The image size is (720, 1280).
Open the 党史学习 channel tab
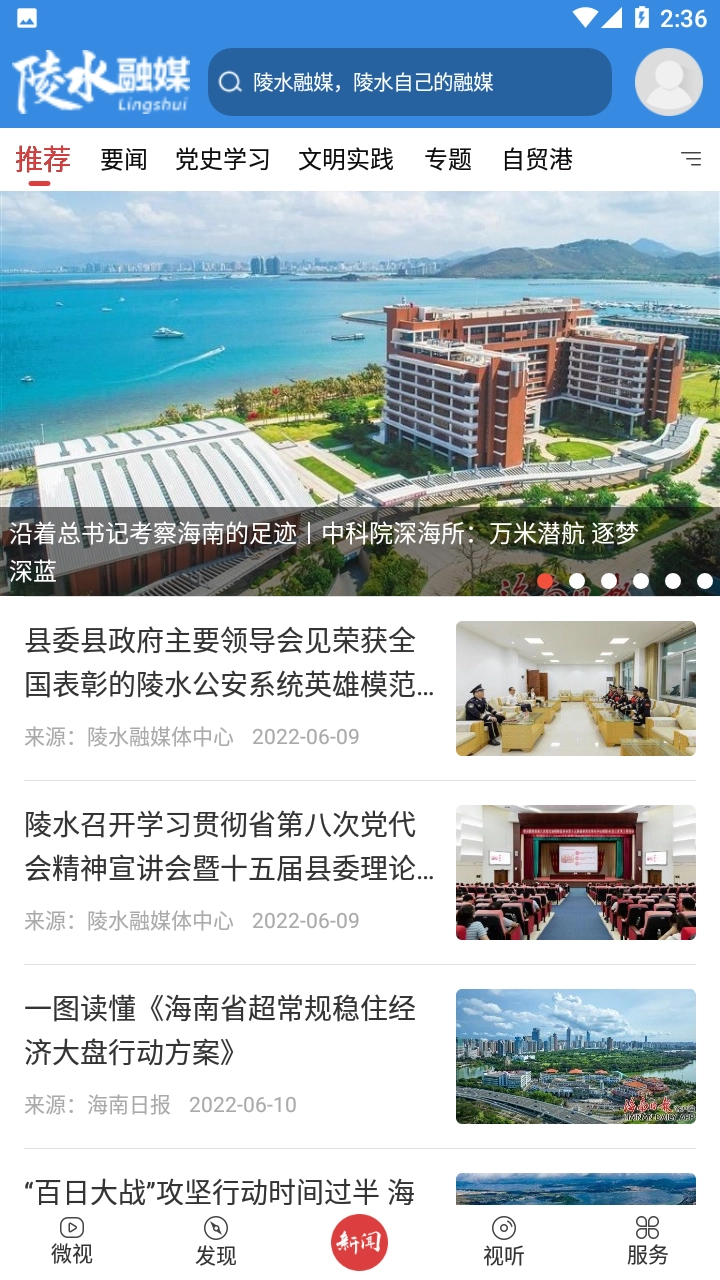point(221,159)
